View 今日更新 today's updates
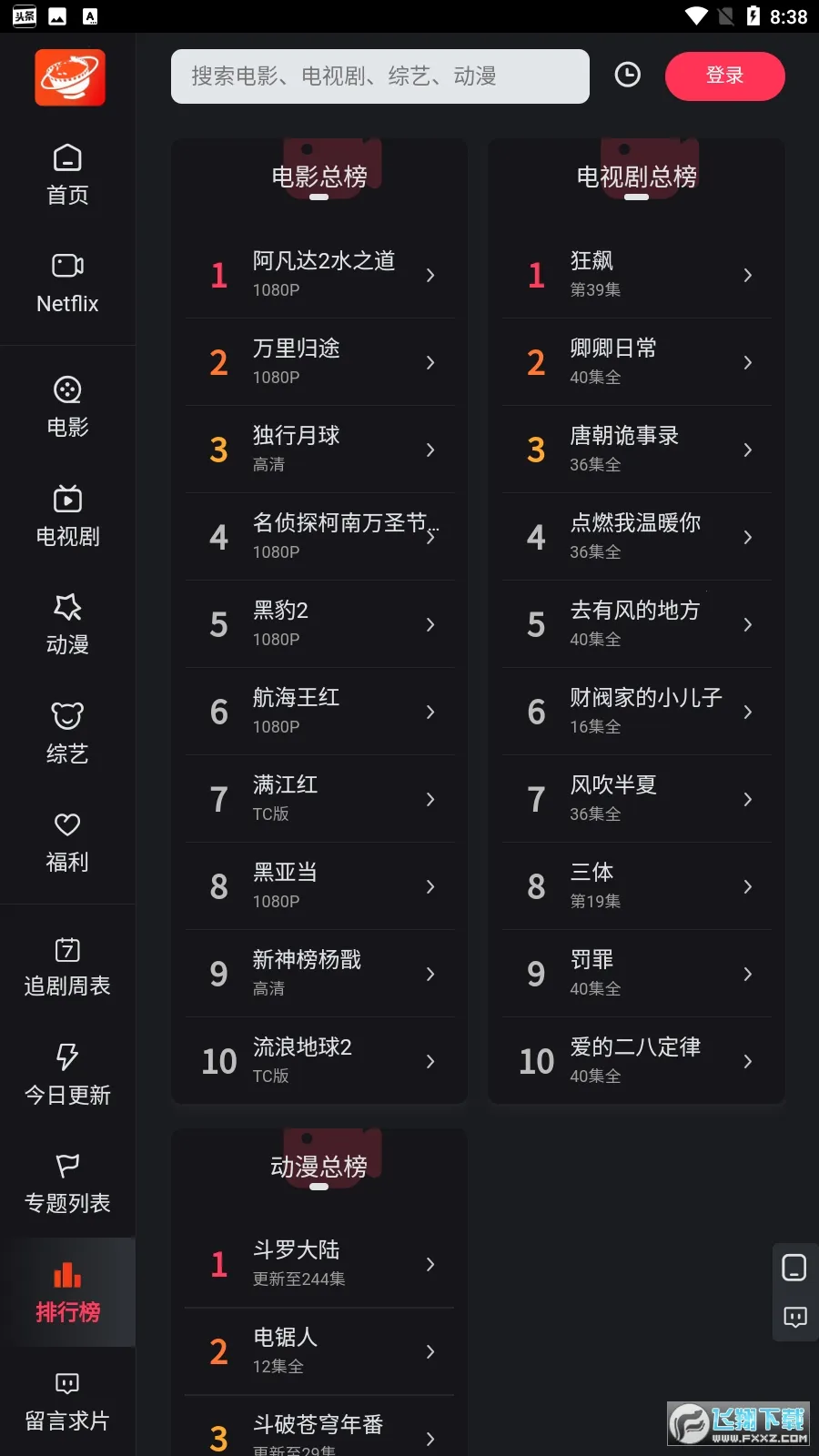Image resolution: width=819 pixels, height=1456 pixels. pyautogui.click(x=67, y=1075)
